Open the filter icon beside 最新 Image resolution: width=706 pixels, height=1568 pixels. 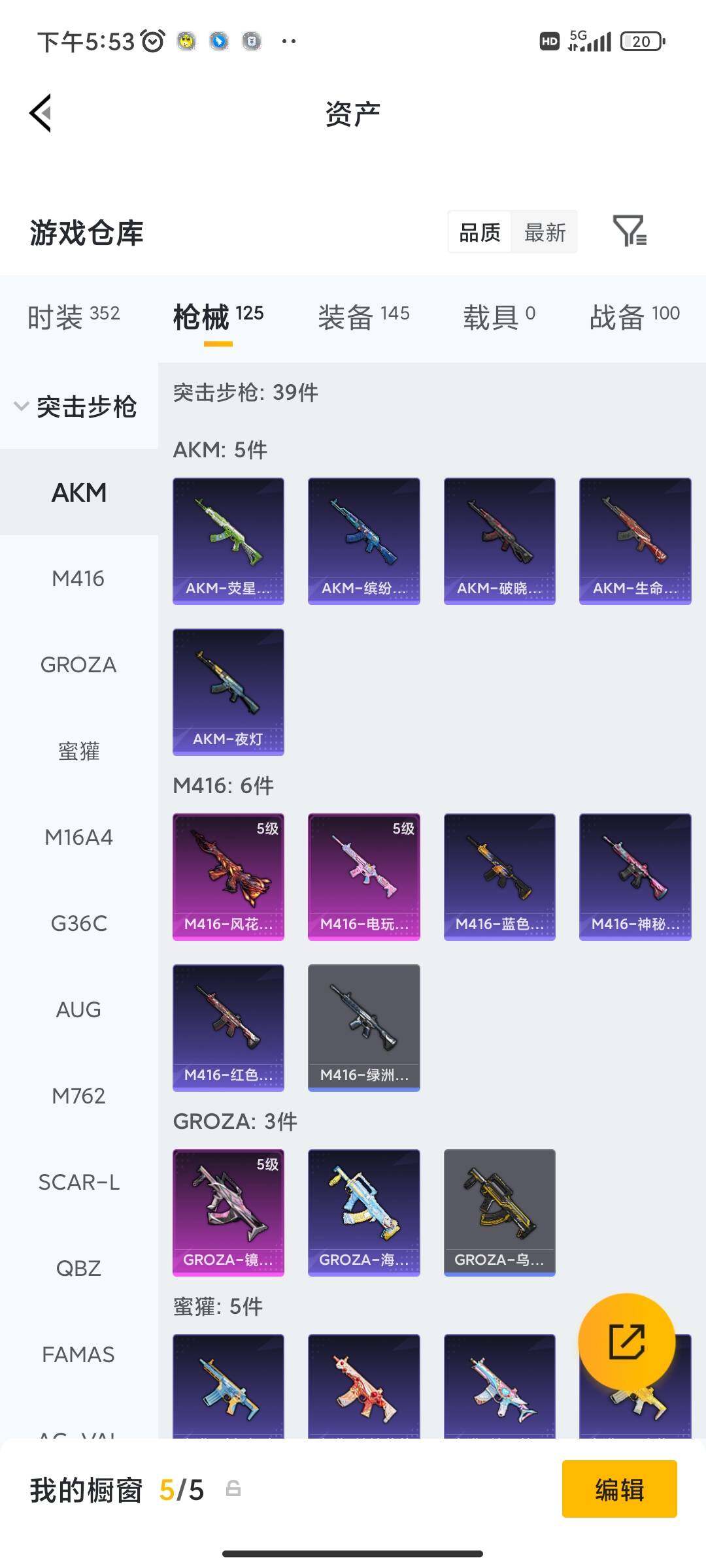click(x=630, y=231)
